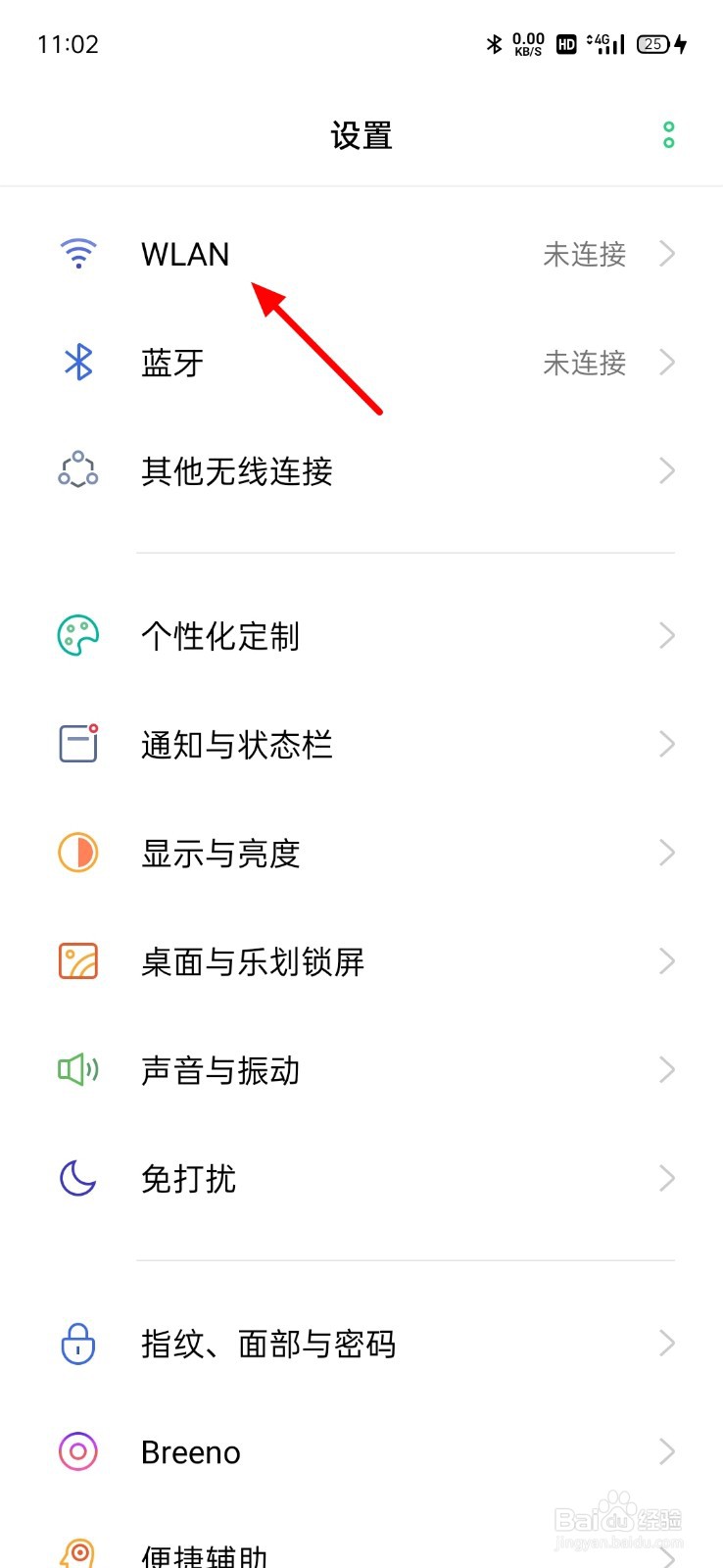Open WLAN settings
723x1568 pixels.
click(x=361, y=254)
